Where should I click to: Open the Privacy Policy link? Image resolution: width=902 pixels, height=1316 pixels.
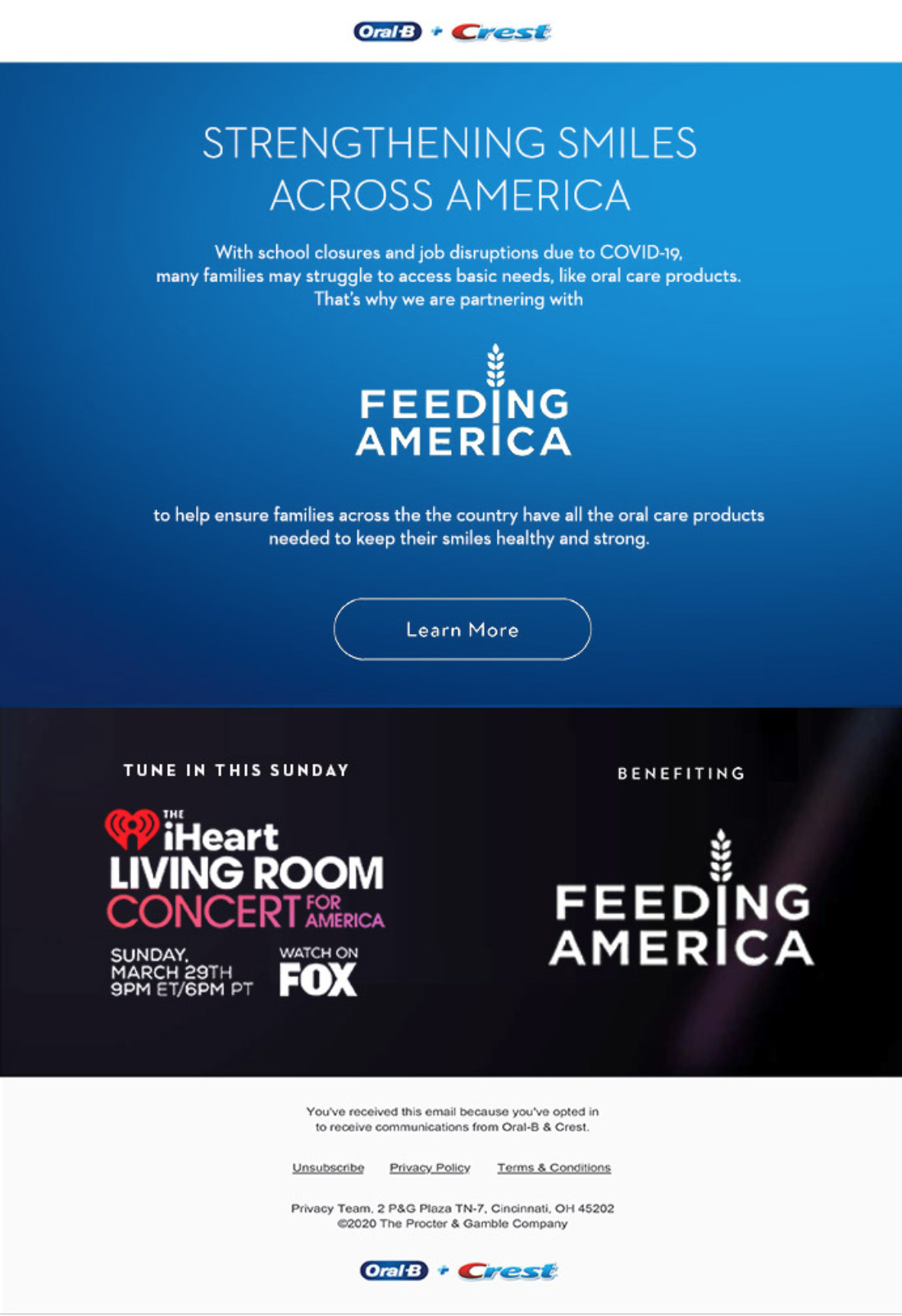tap(430, 1167)
